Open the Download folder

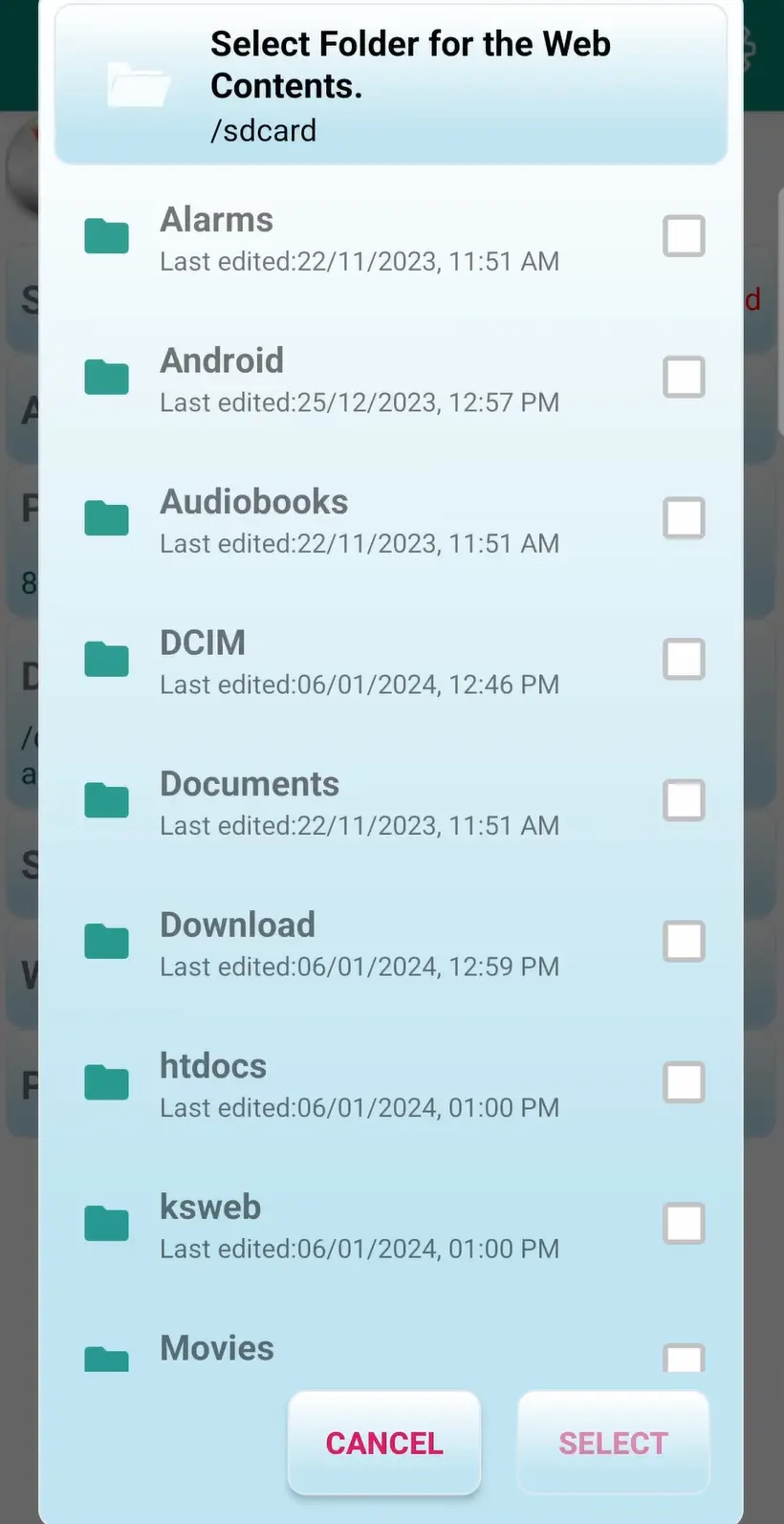pyautogui.click(x=237, y=925)
